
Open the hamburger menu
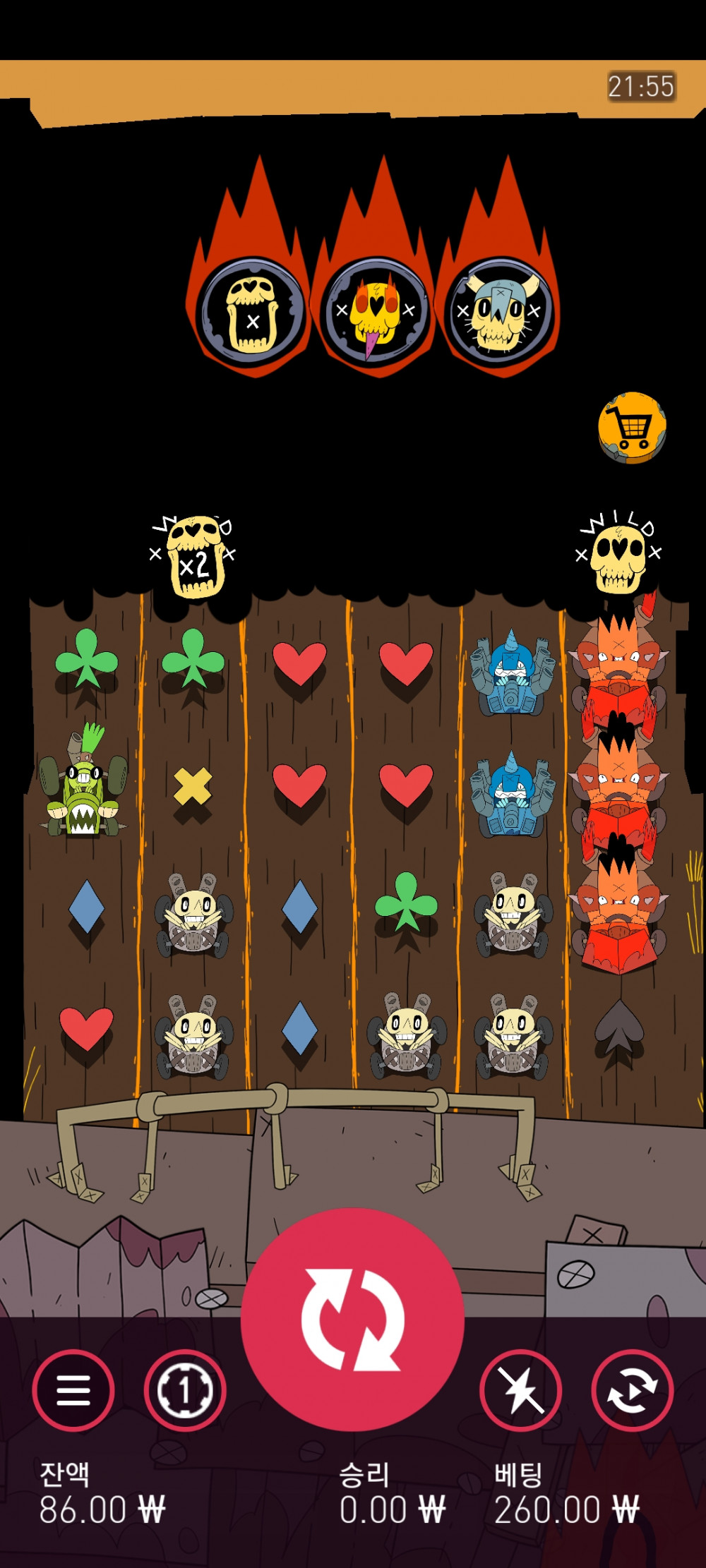point(73,1391)
